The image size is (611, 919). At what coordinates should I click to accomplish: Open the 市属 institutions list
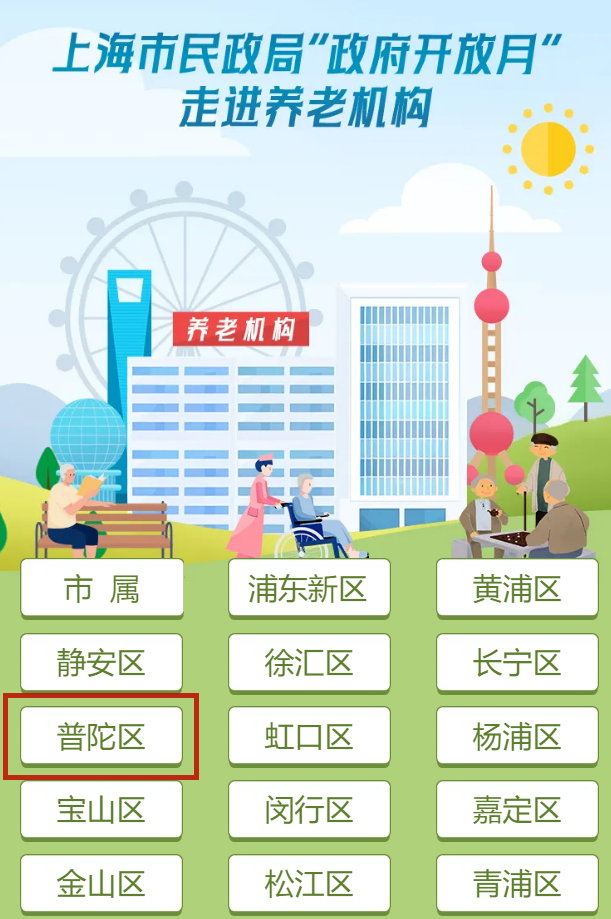(x=102, y=589)
